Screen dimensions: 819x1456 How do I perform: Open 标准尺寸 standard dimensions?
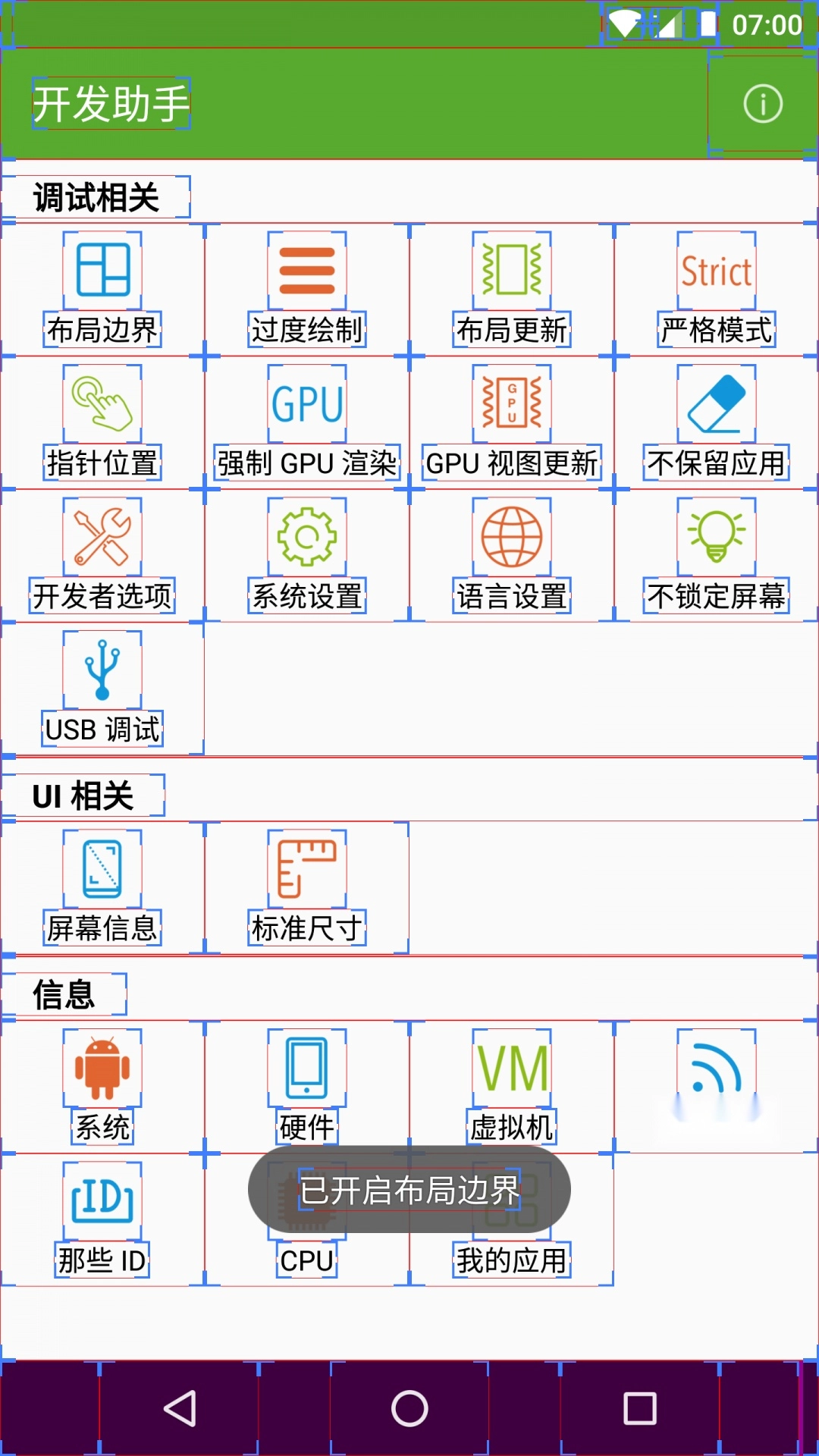(x=307, y=888)
